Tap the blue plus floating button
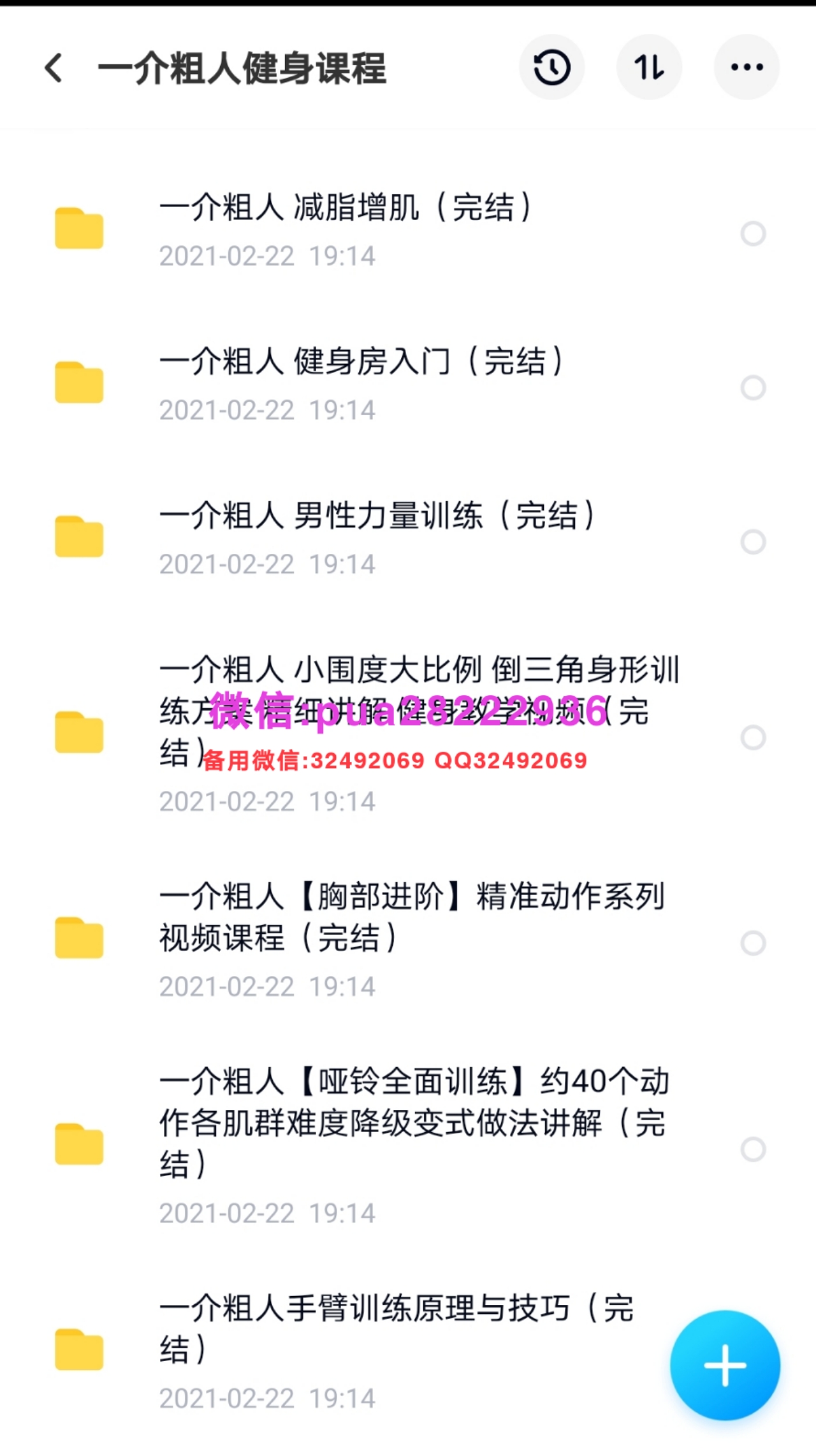 coord(725,1365)
